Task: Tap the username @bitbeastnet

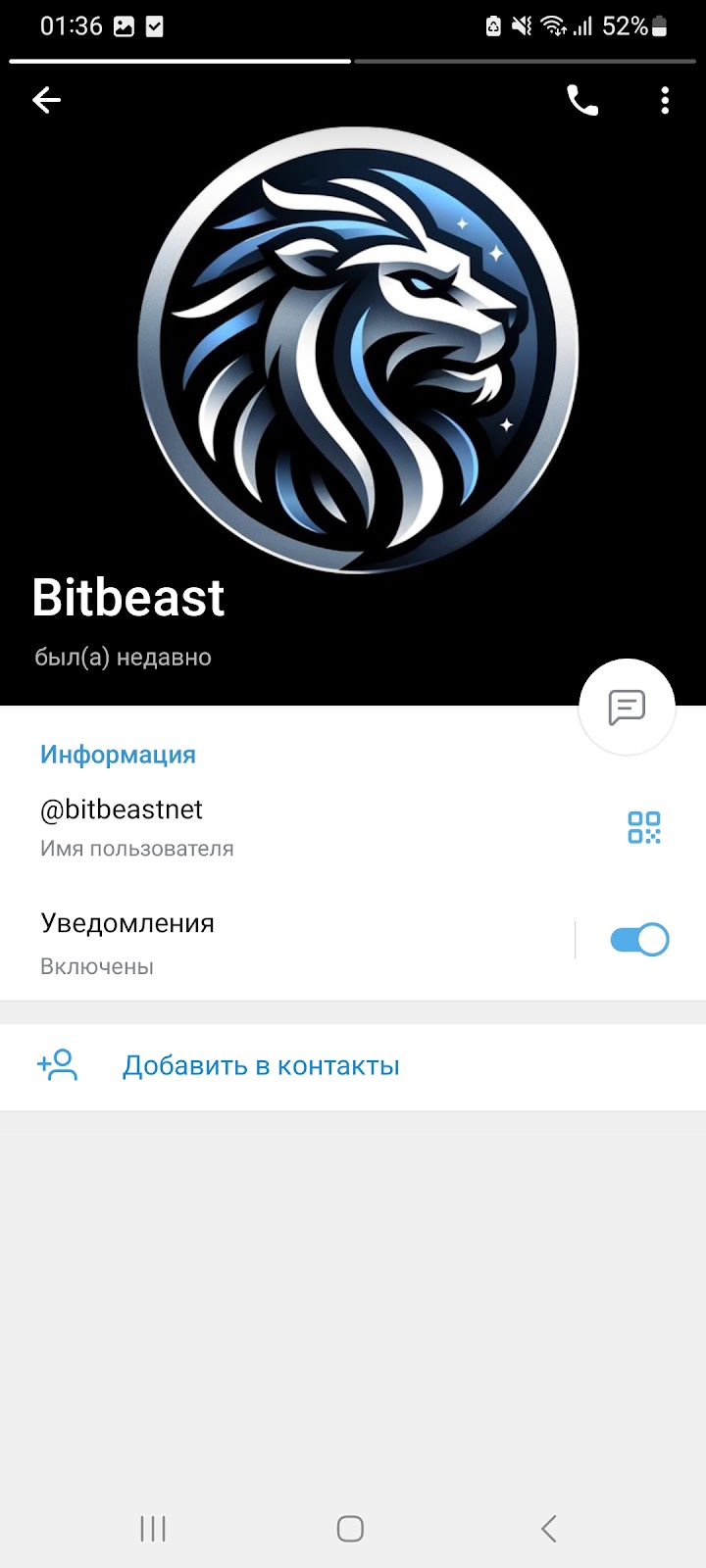Action: pyautogui.click(x=120, y=809)
